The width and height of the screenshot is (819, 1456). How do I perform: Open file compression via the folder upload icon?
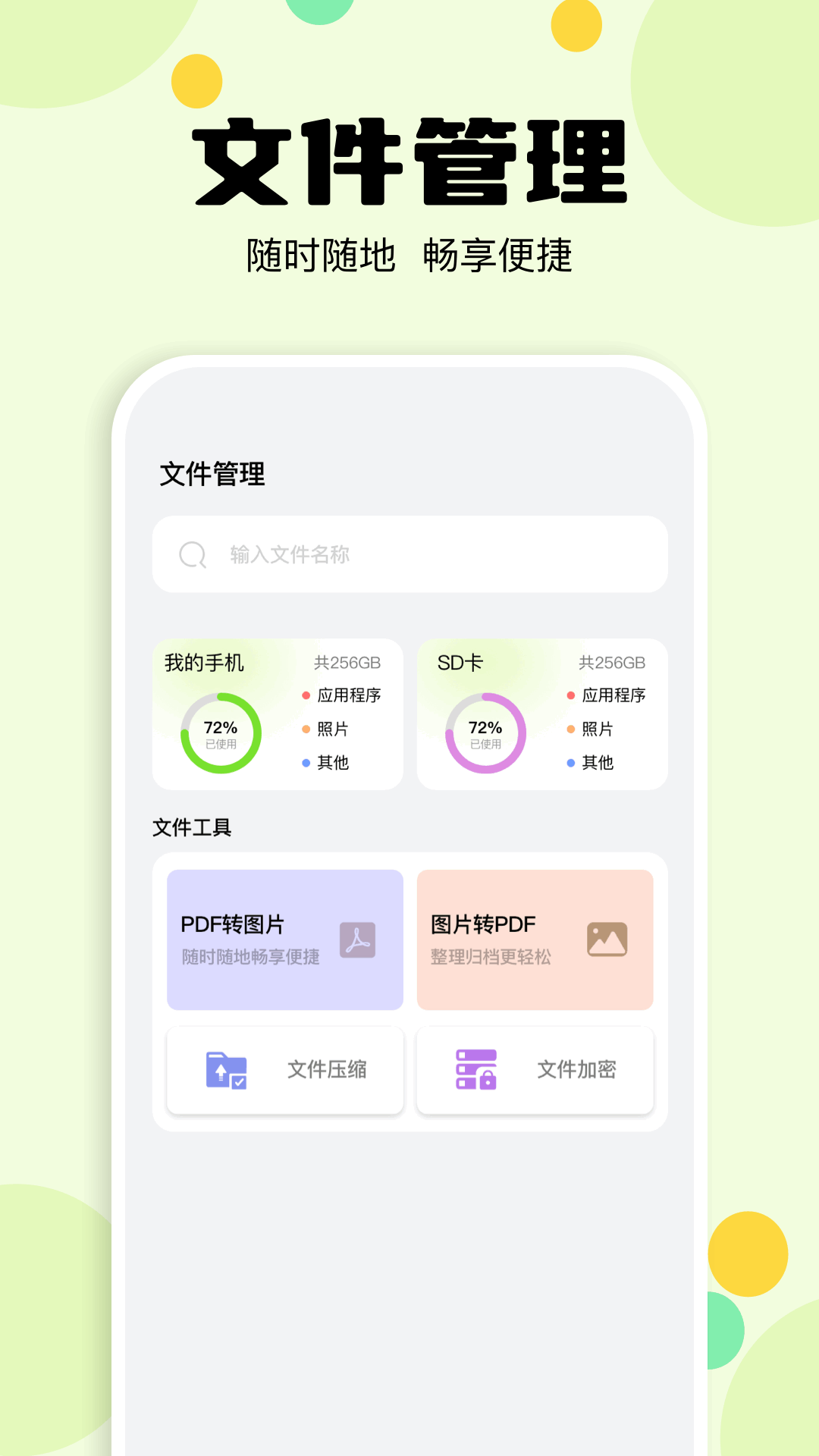[x=225, y=1070]
